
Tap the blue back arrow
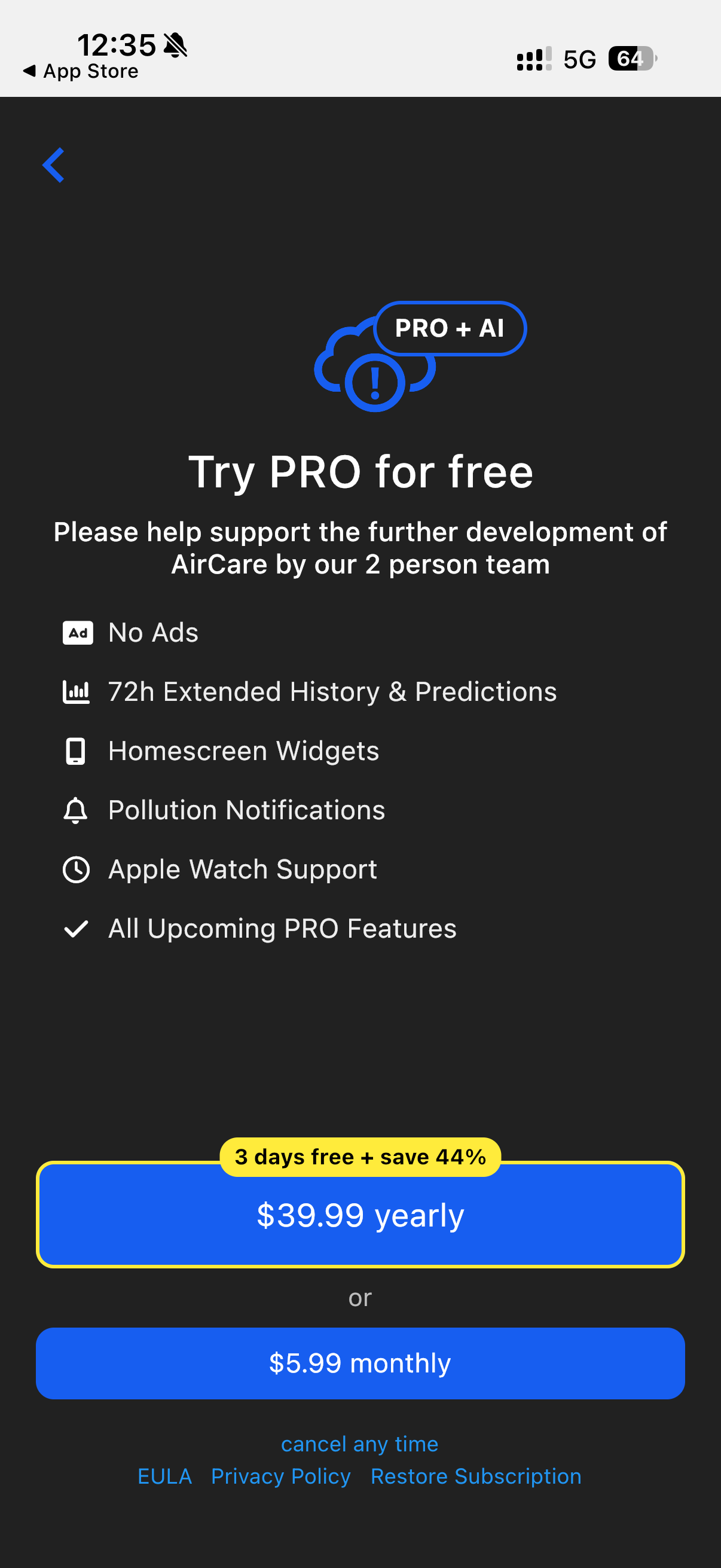[54, 165]
